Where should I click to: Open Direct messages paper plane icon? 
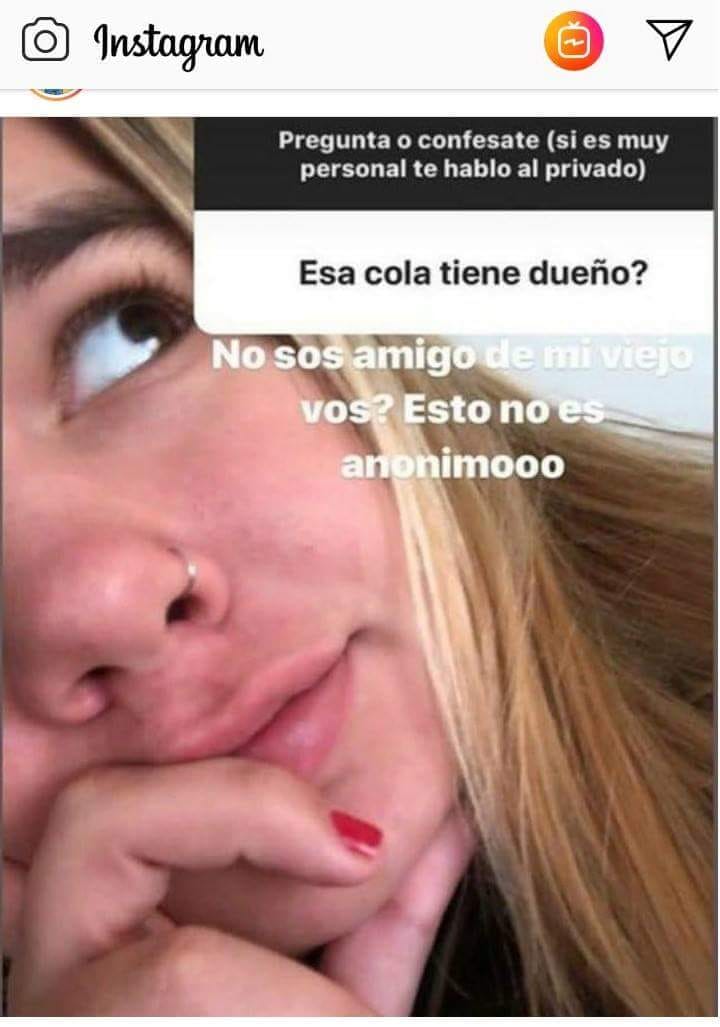669,40
